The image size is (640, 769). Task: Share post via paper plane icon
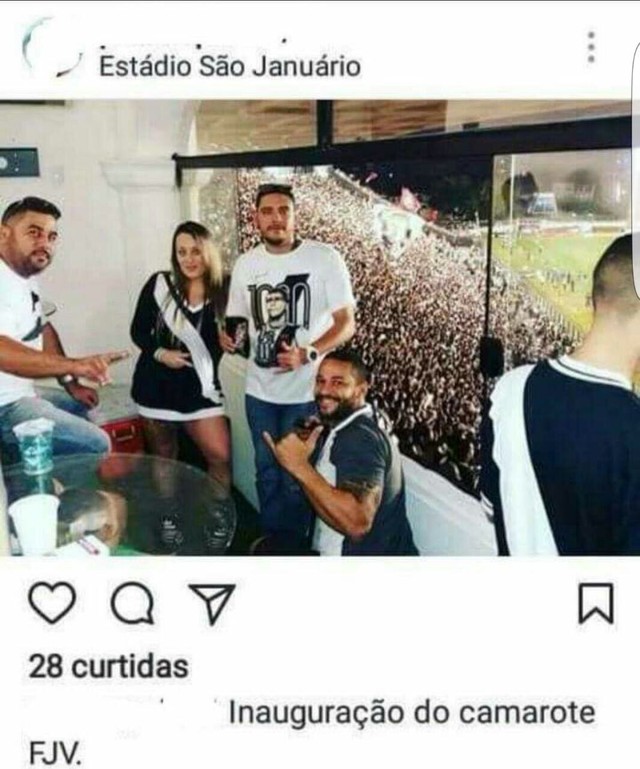(212, 603)
